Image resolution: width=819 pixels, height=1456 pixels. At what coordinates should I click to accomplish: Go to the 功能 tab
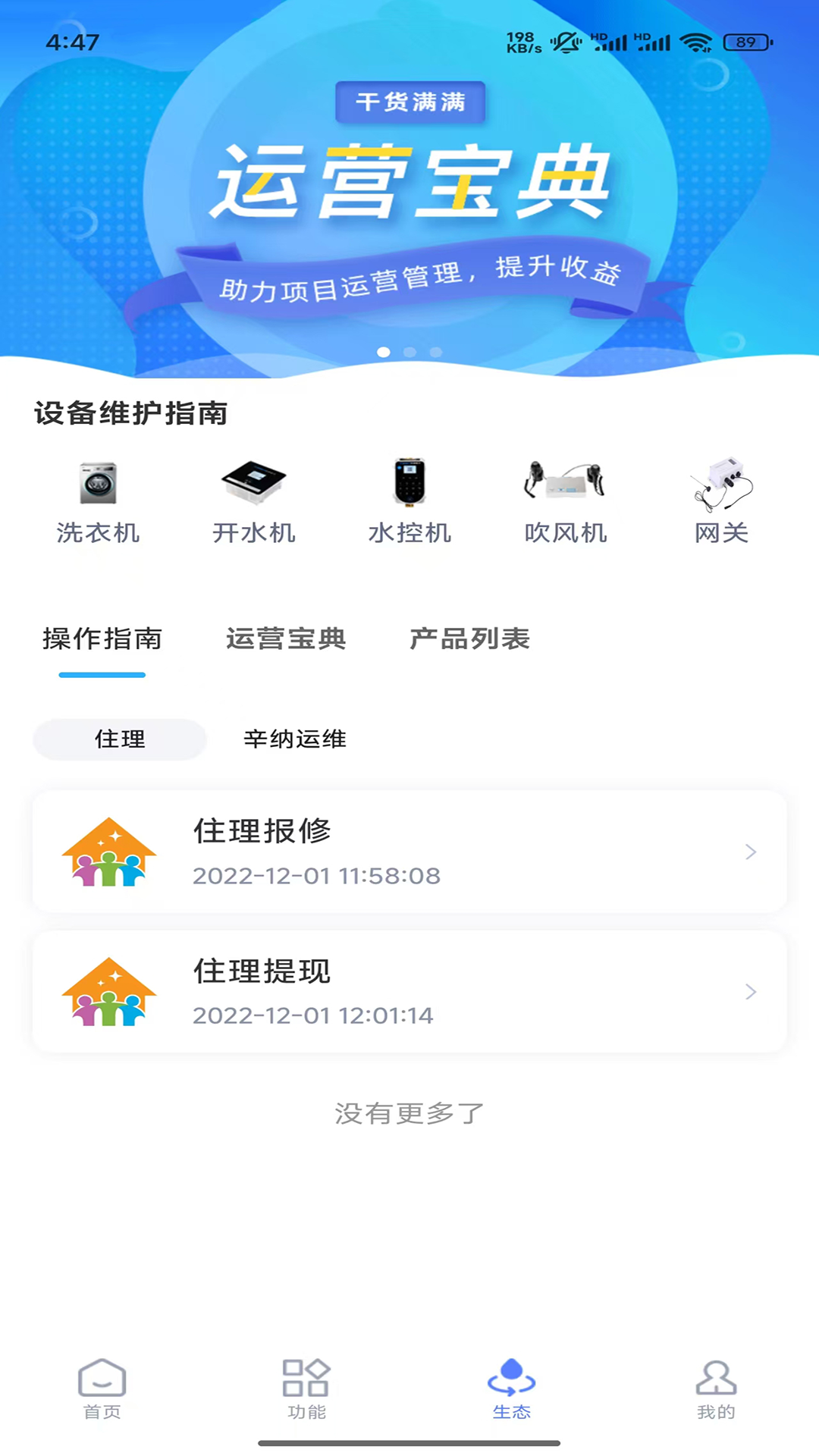306,1389
